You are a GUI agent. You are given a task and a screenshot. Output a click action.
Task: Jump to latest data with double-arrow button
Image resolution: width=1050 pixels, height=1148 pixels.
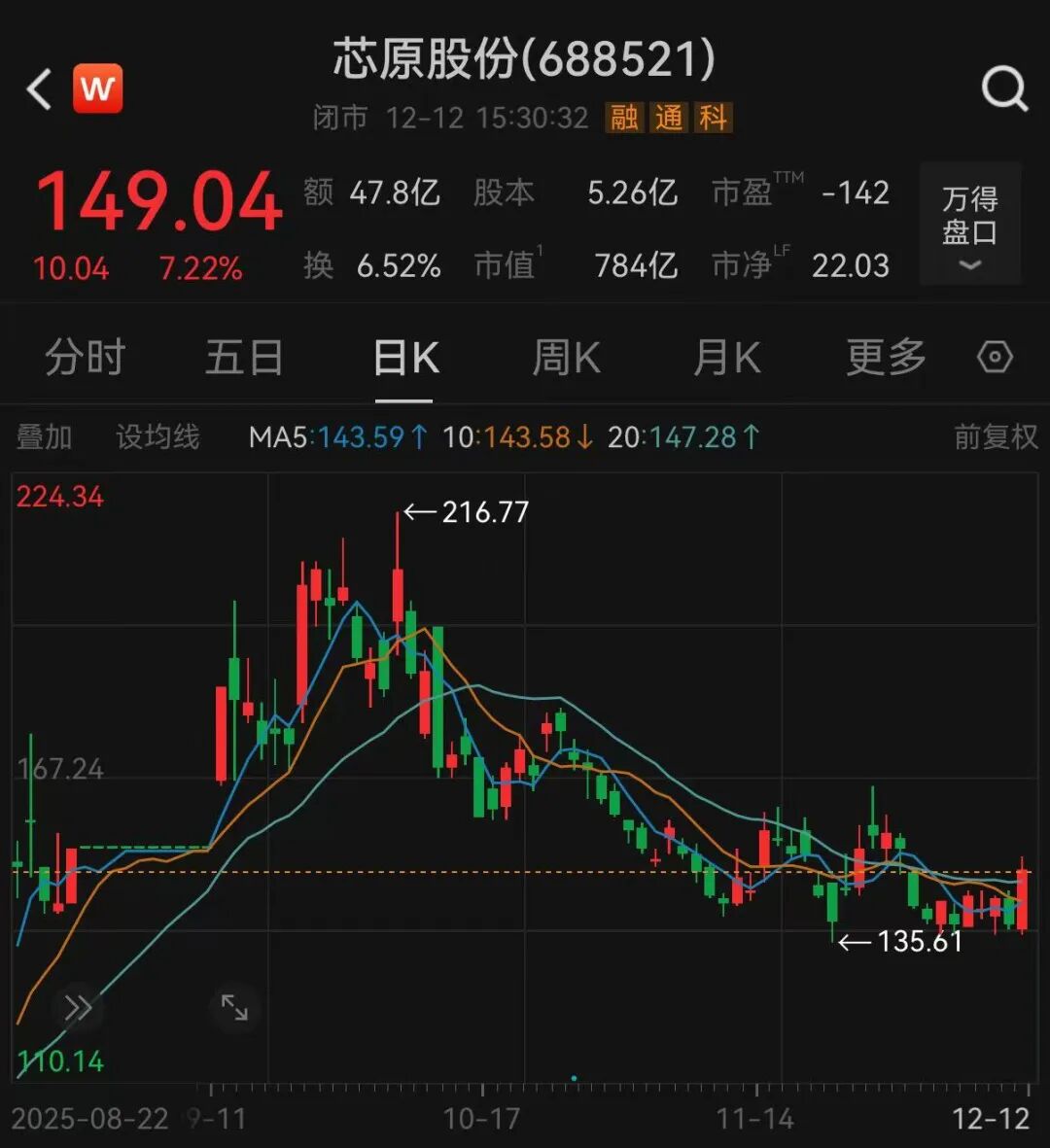(x=78, y=1008)
